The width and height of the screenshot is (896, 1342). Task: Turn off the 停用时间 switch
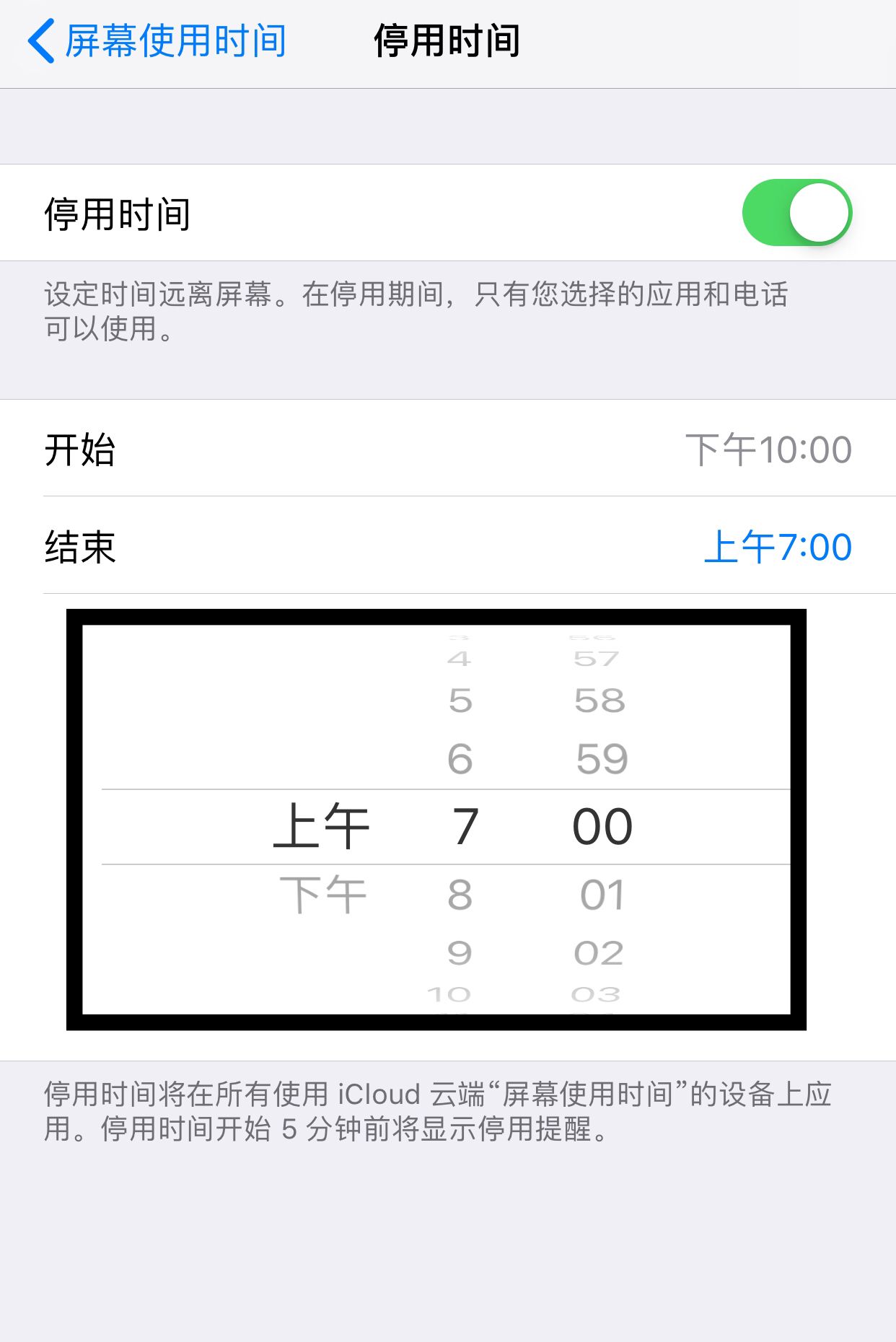[x=796, y=213]
